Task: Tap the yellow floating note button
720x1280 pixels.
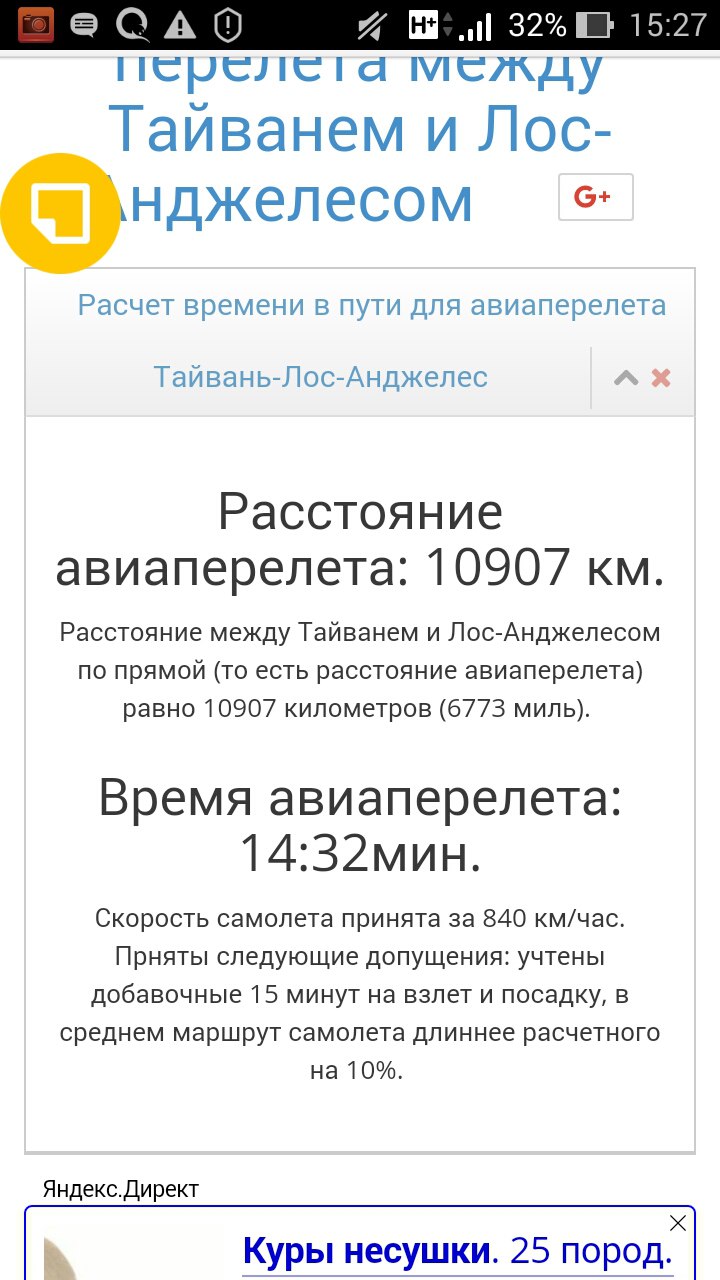Action: tap(60, 213)
